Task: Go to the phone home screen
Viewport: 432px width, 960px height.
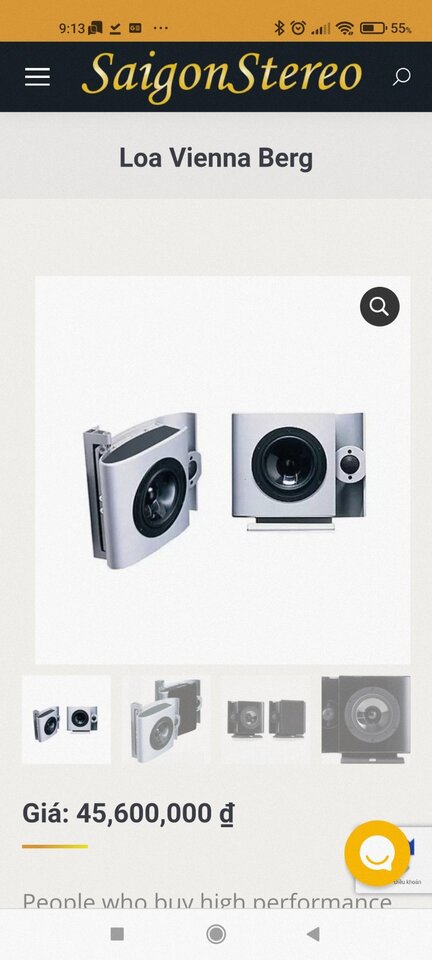Action: 215,934
